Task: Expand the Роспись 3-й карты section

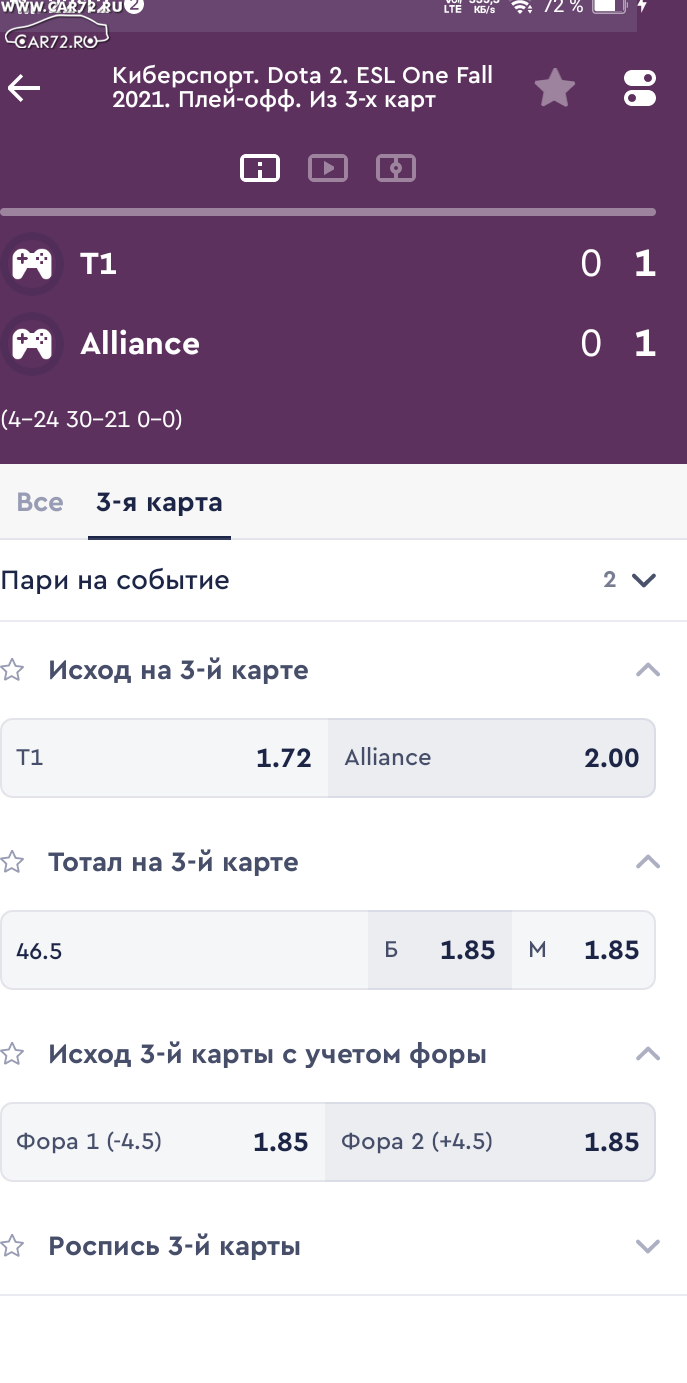Action: (648, 1246)
